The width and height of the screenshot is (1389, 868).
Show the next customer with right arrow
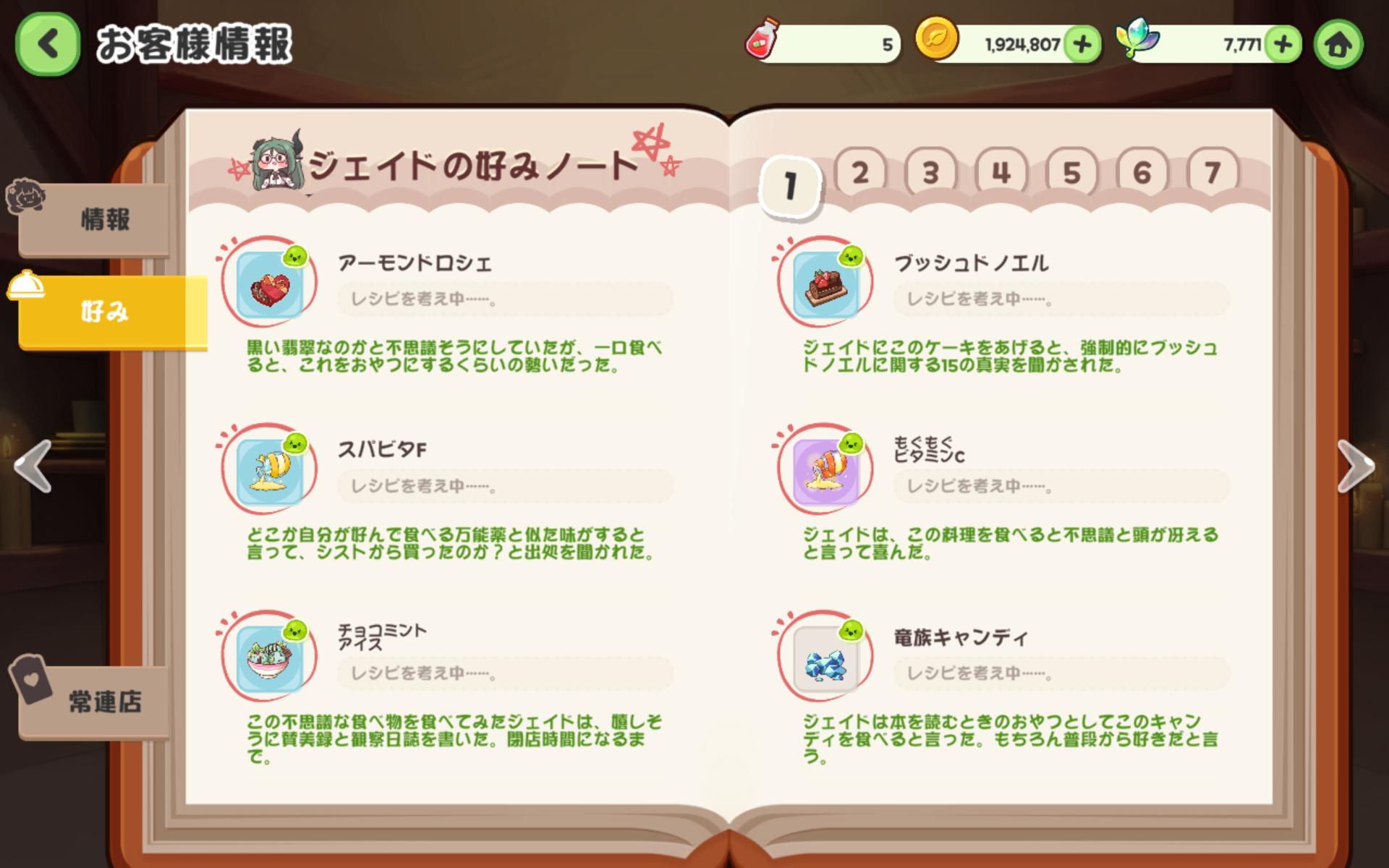pyautogui.click(x=1356, y=467)
